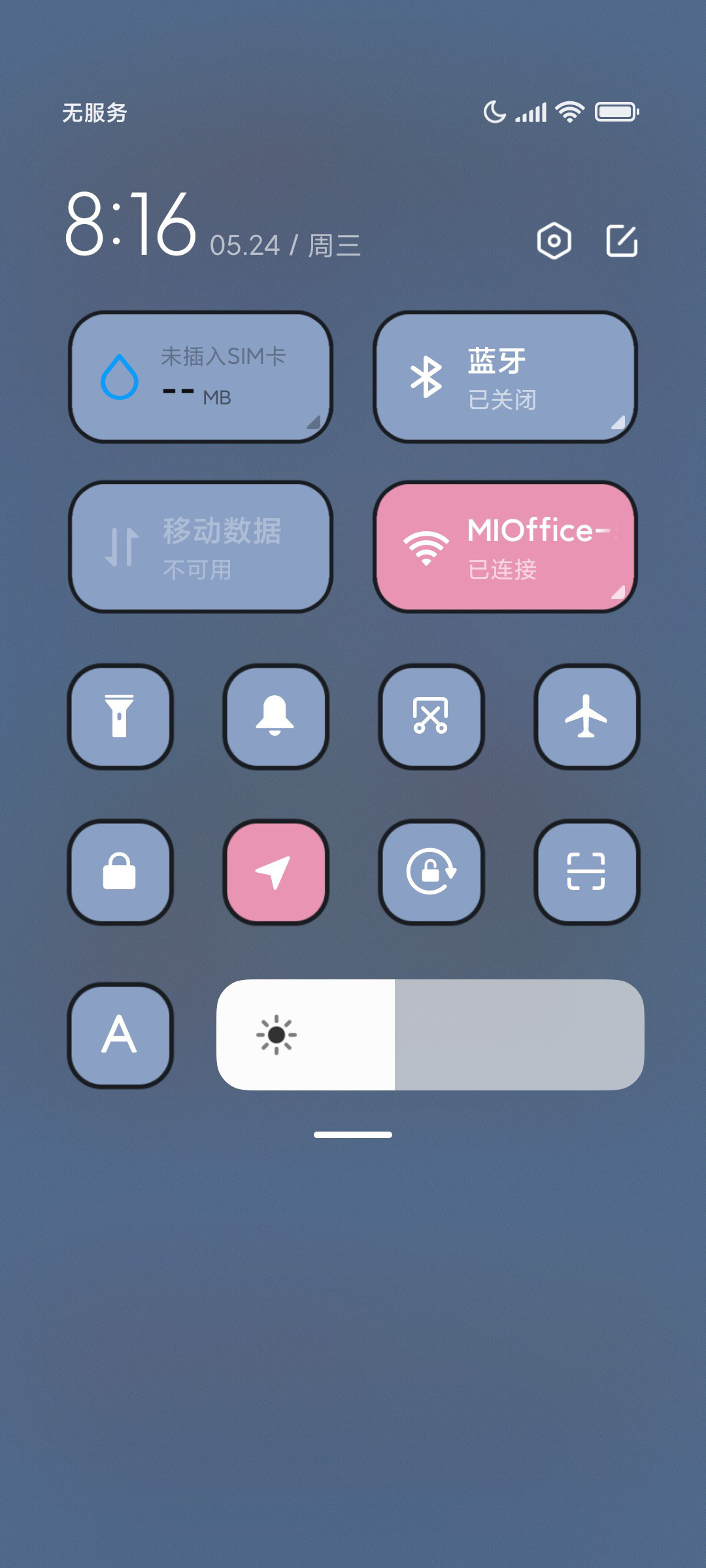The image size is (706, 1568).
Task: Take a screenshot with the scissors tile
Action: [x=431, y=717]
